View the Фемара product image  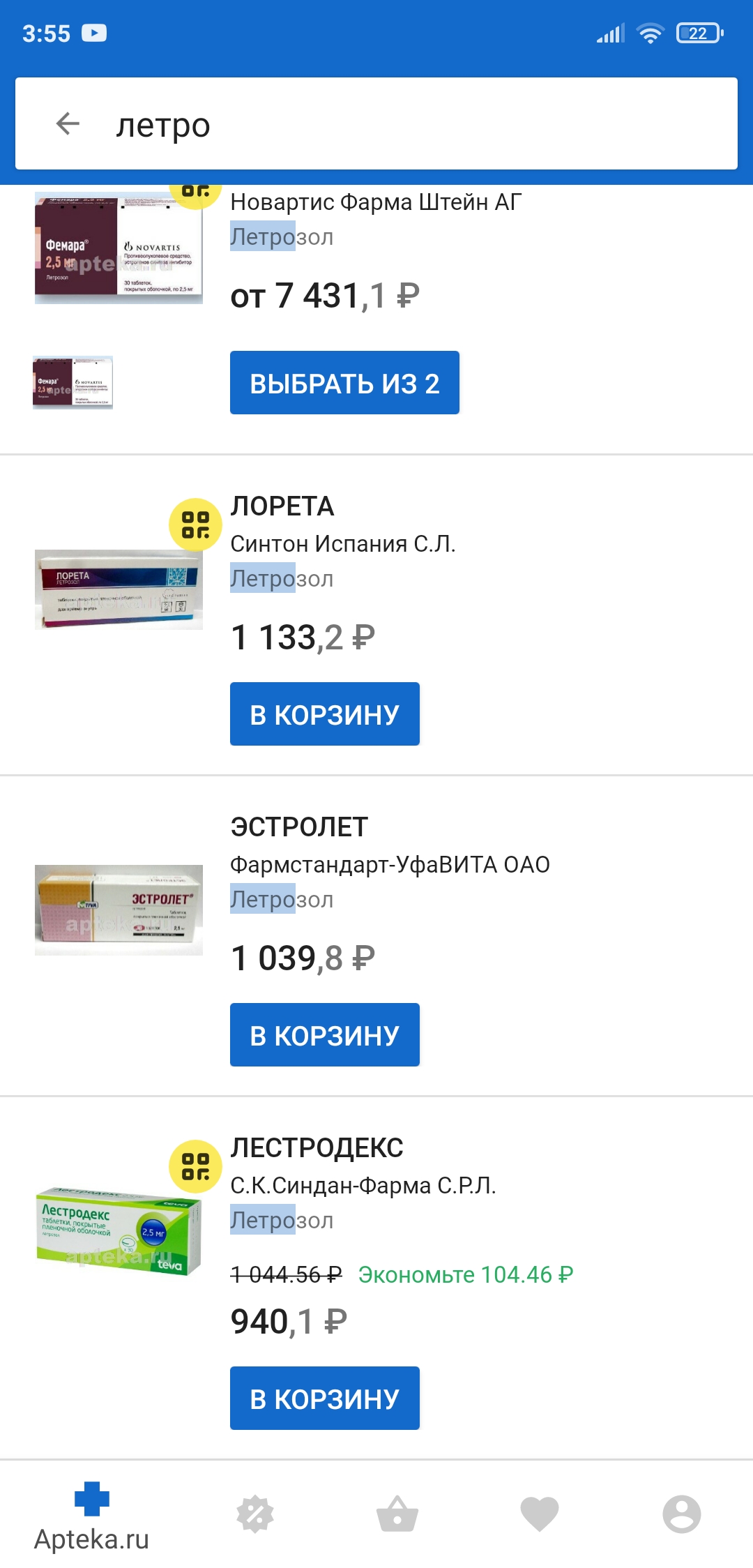[x=119, y=248]
